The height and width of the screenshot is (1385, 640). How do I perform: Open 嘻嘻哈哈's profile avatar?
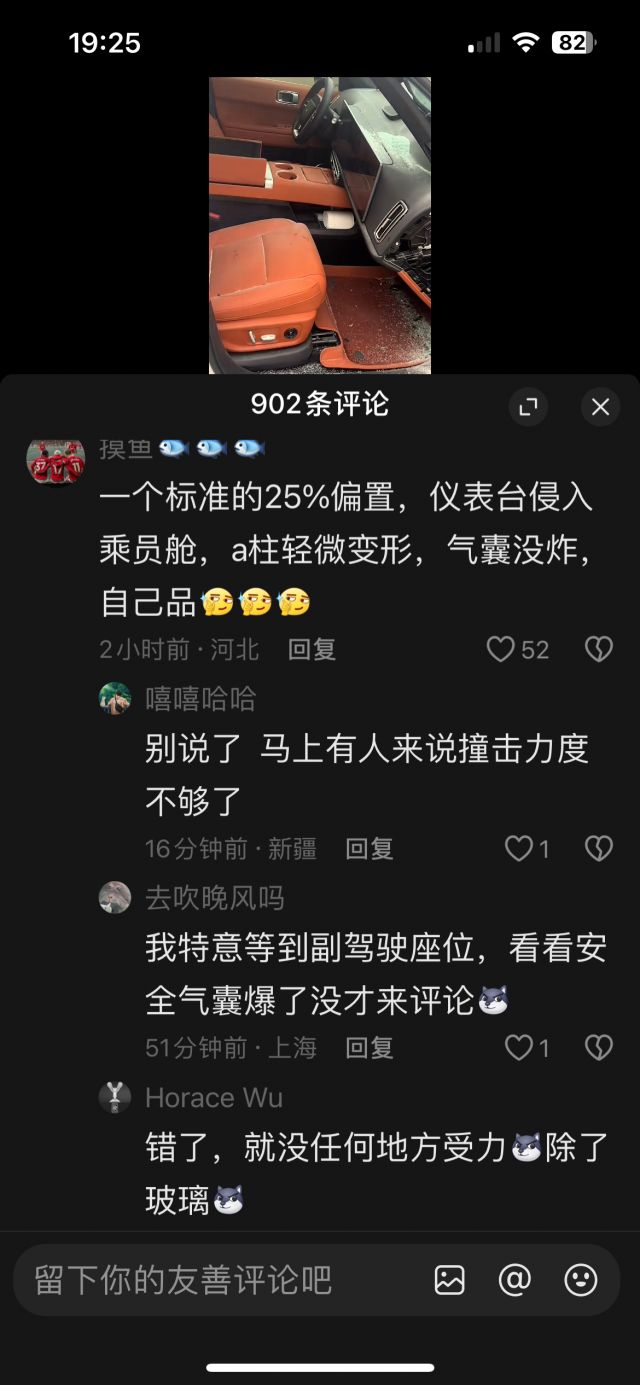click(115, 698)
